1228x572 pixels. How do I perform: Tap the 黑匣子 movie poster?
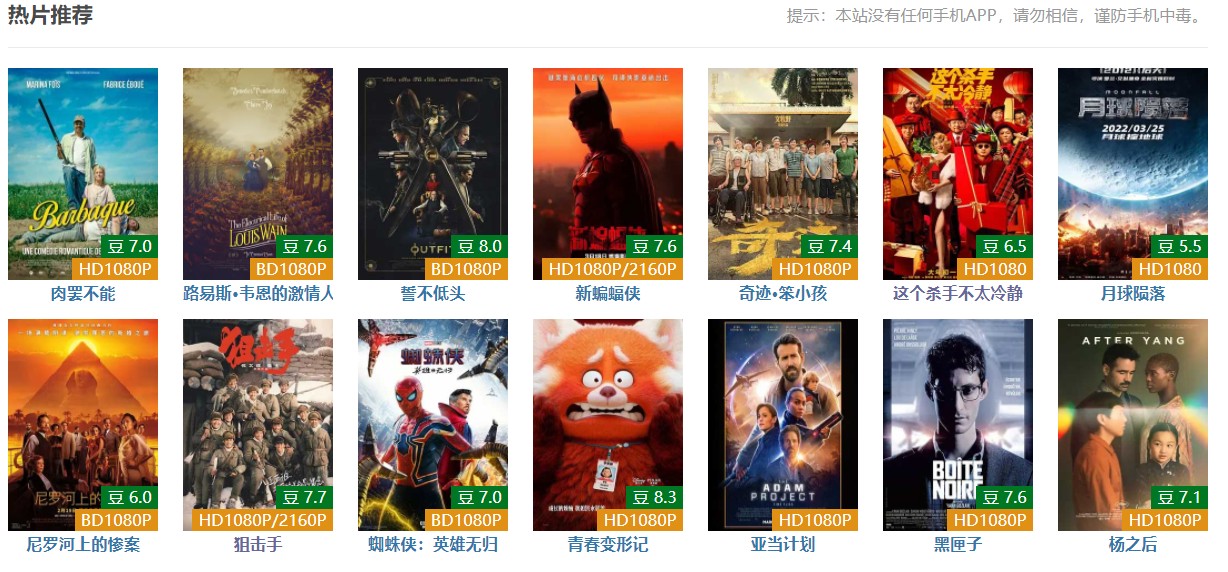point(958,424)
